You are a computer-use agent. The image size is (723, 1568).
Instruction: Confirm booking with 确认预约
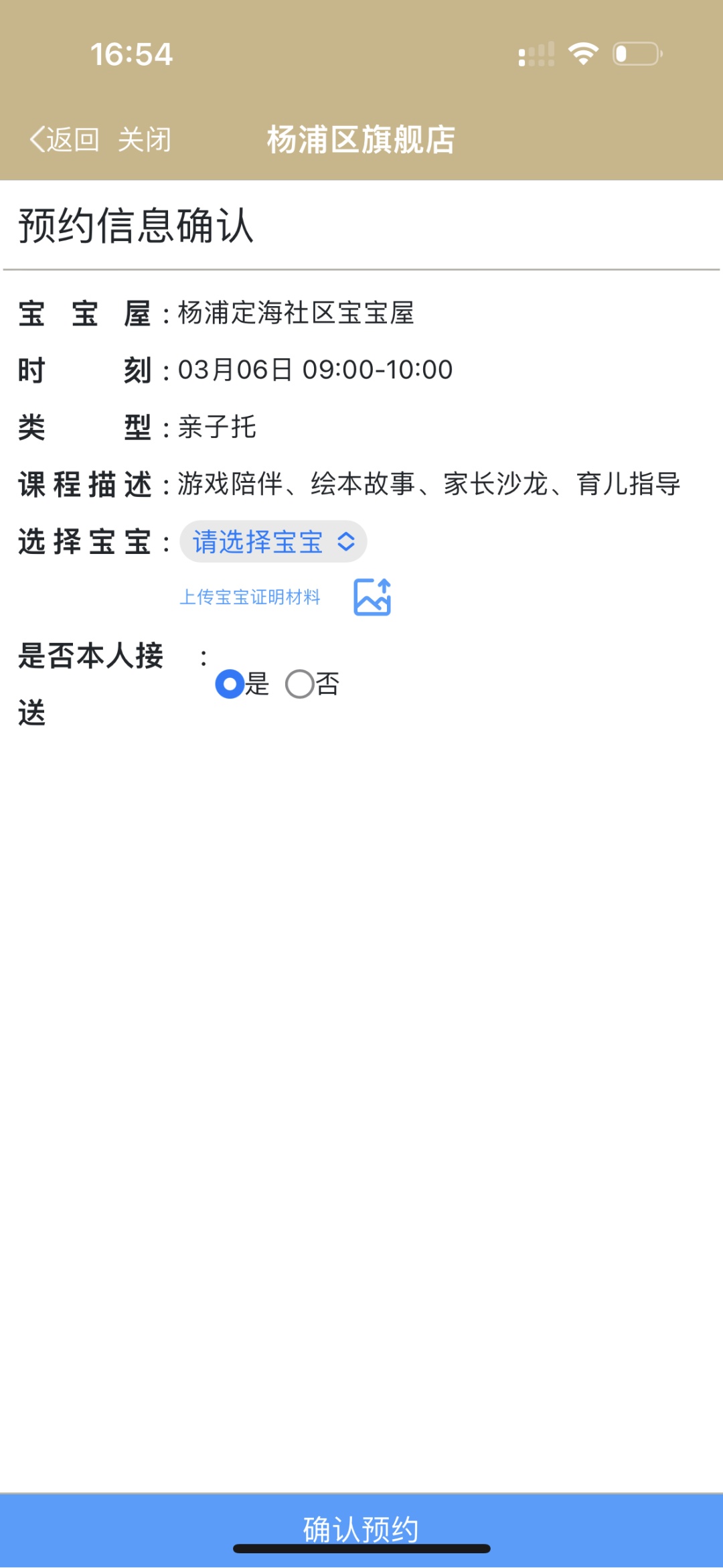(x=361, y=1529)
